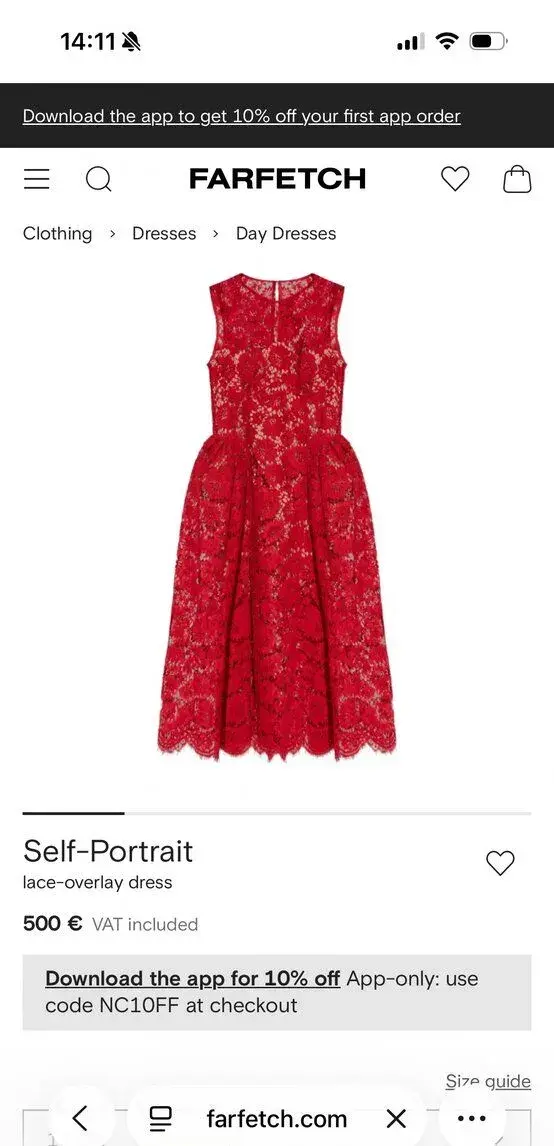
Task: Go to Day Dresses breadcrumb
Action: [x=286, y=234]
